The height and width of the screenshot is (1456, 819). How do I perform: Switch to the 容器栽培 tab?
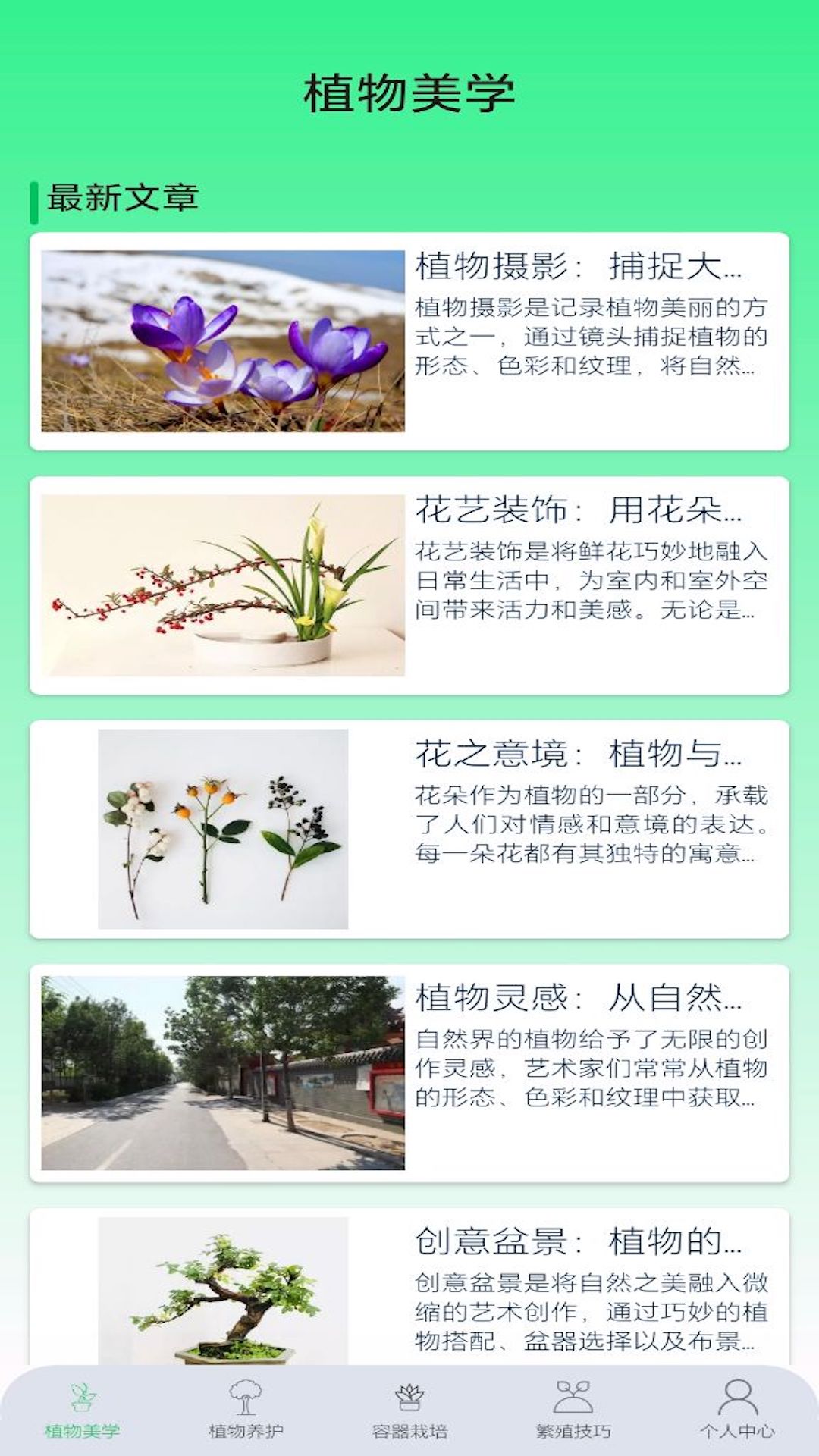pos(409,1410)
